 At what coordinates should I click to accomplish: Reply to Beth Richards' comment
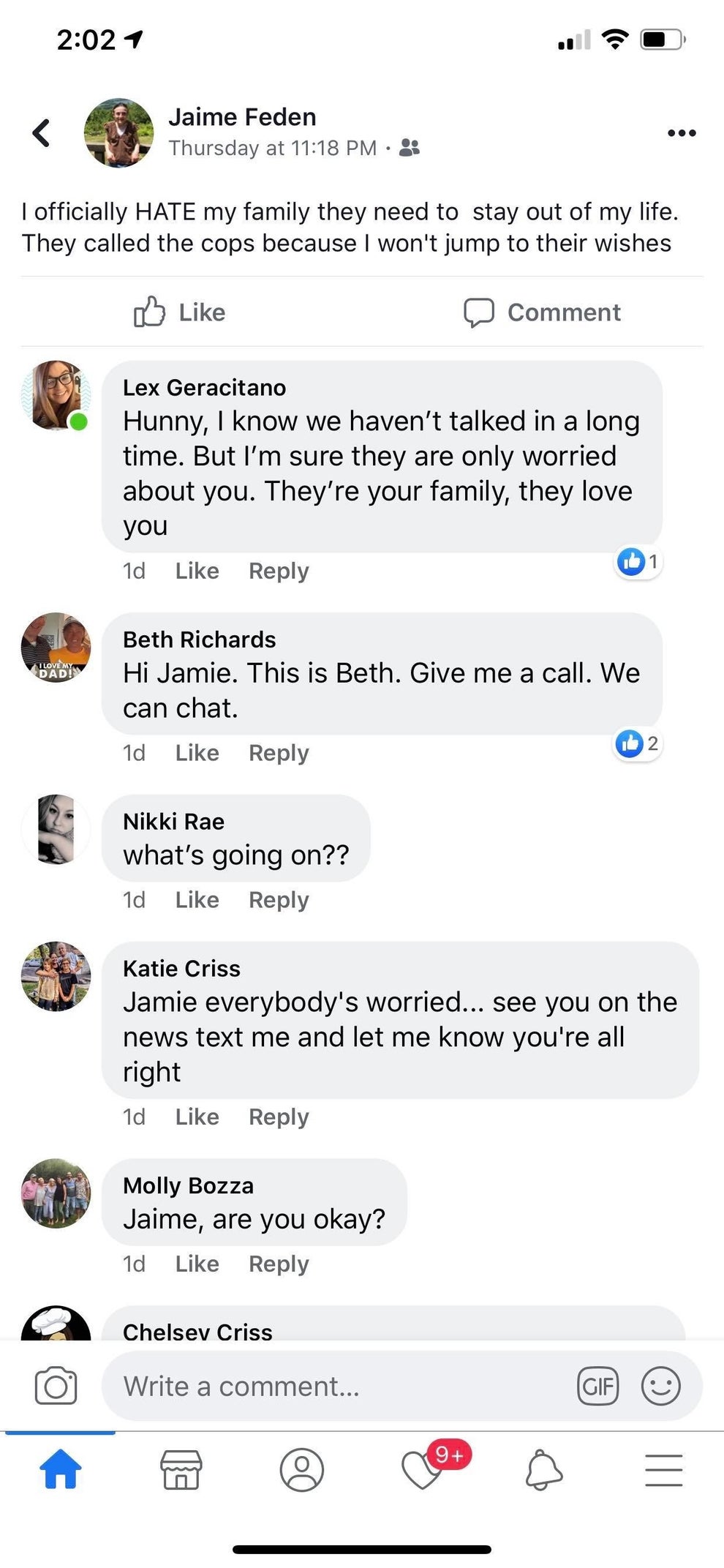coord(279,753)
